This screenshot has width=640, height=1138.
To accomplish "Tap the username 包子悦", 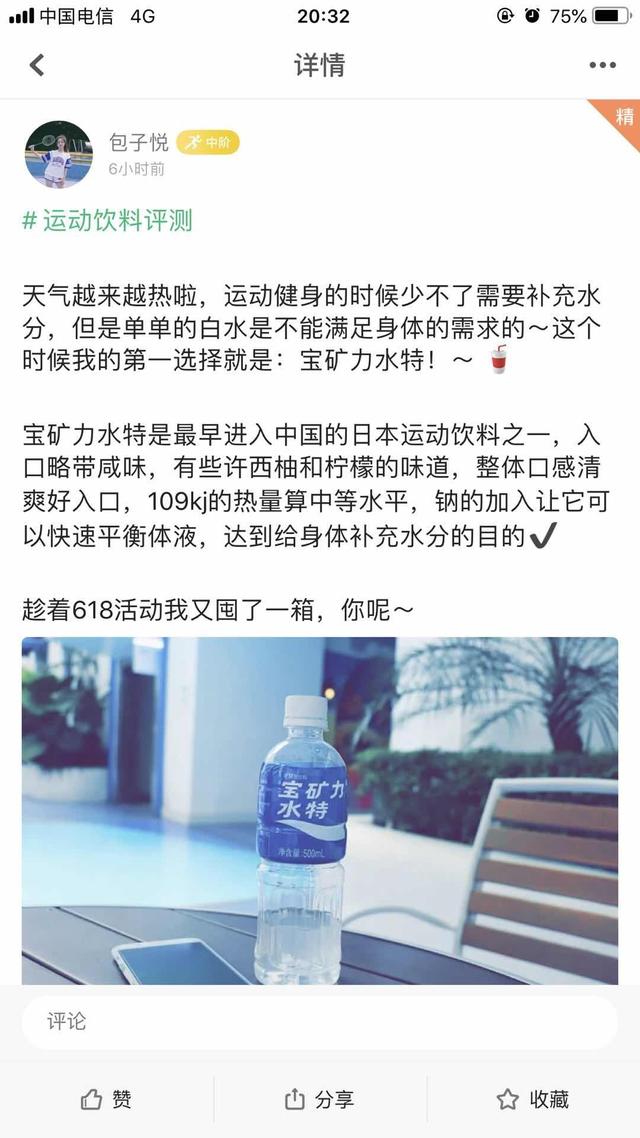I will pyautogui.click(x=139, y=143).
